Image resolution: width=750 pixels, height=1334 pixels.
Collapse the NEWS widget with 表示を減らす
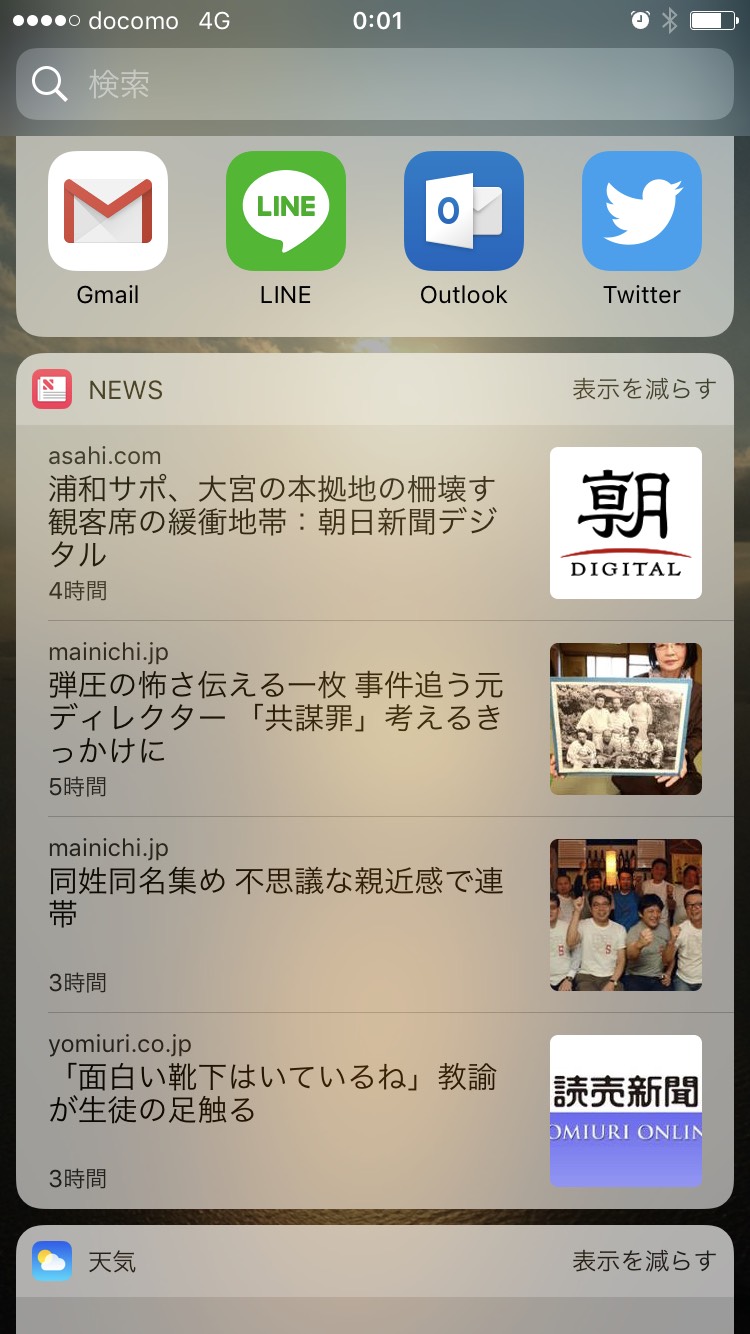click(644, 389)
